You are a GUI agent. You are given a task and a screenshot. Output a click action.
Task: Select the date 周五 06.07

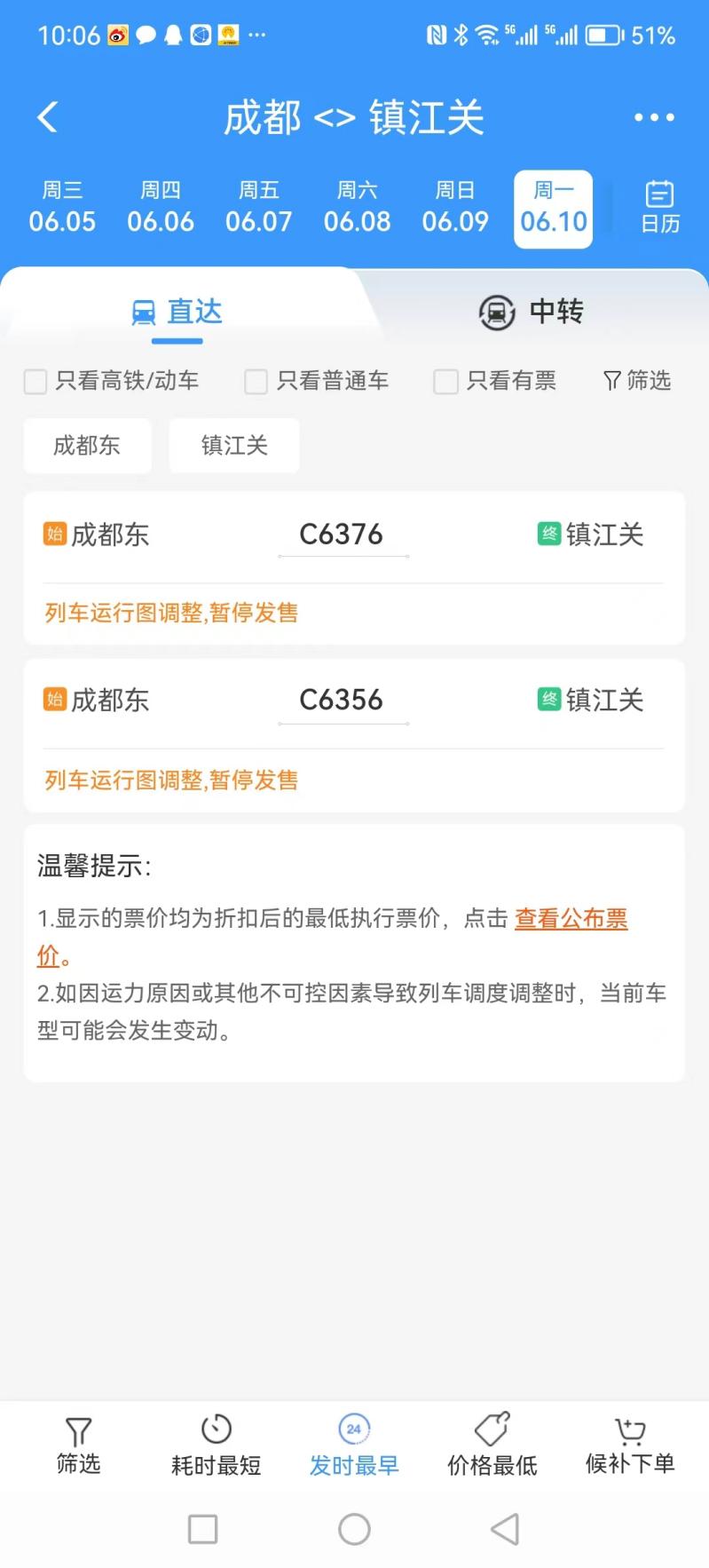point(258,208)
